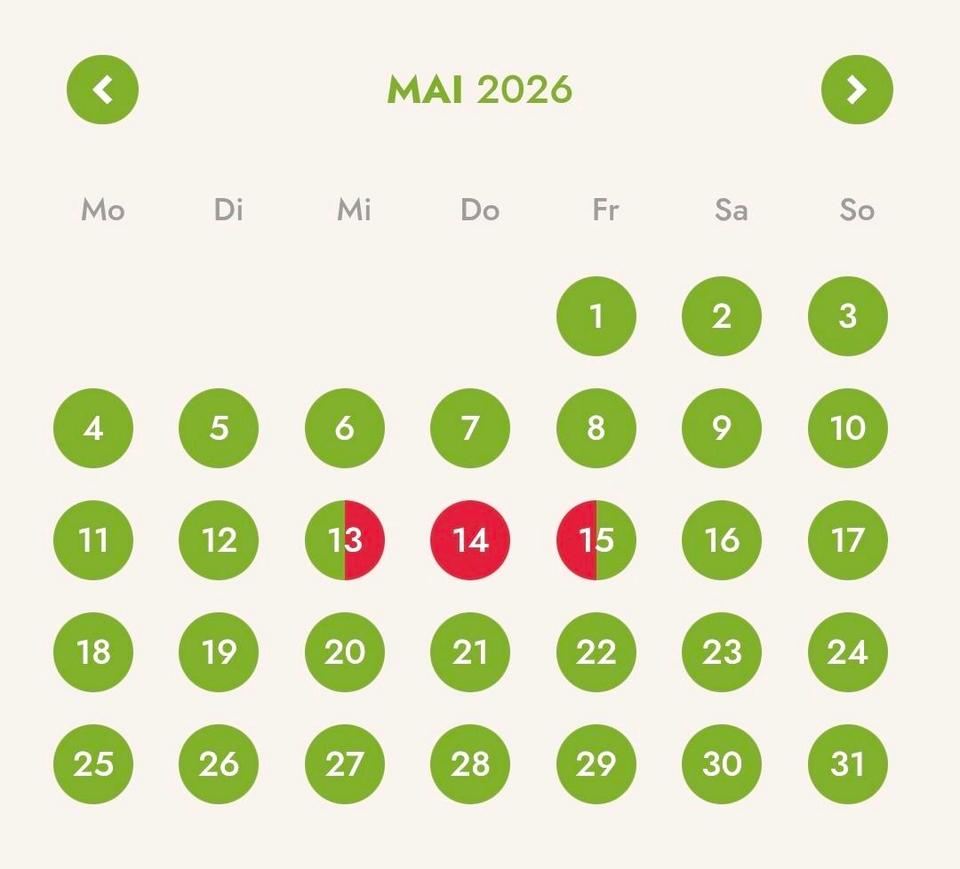Pick May 4 as the date
The height and width of the screenshot is (869, 960).
coord(93,428)
